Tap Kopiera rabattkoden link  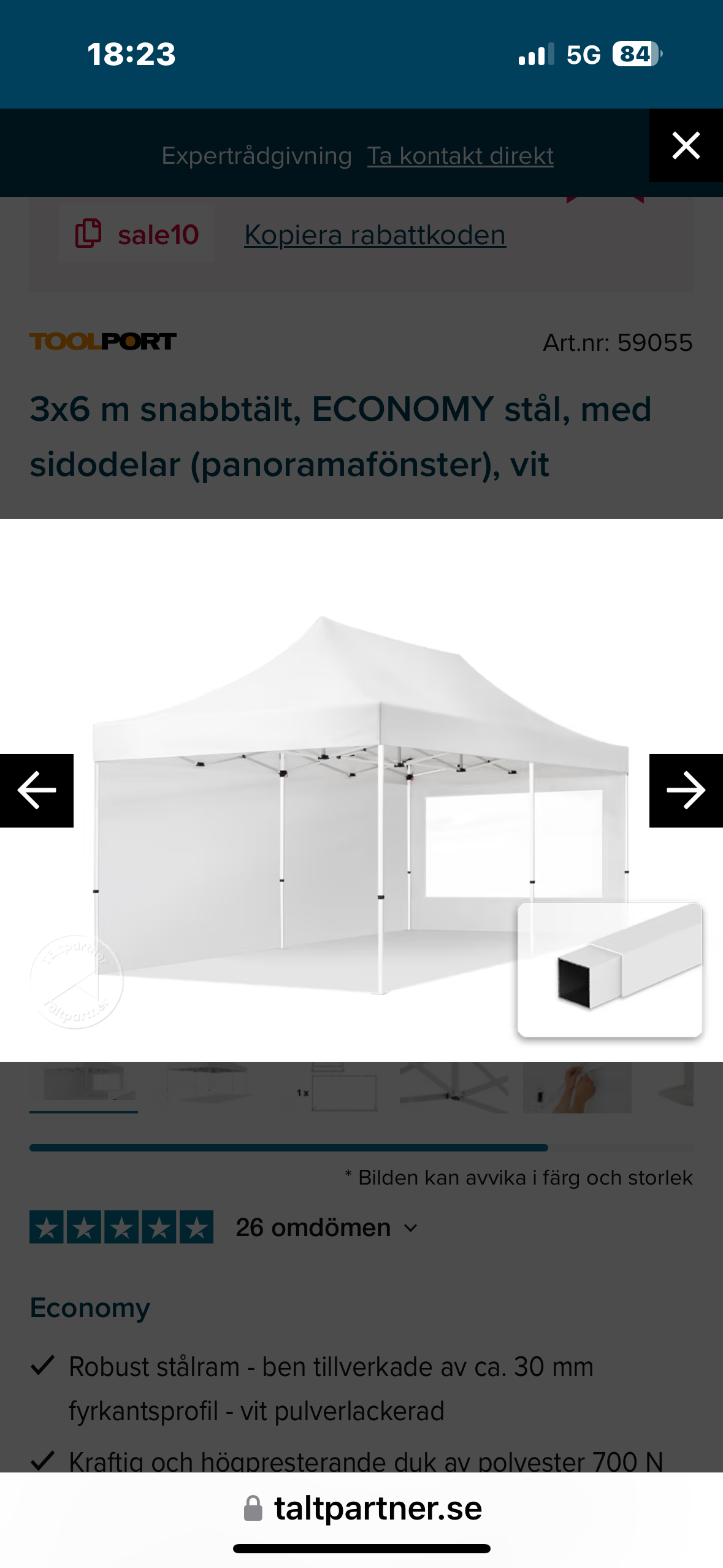tap(375, 235)
